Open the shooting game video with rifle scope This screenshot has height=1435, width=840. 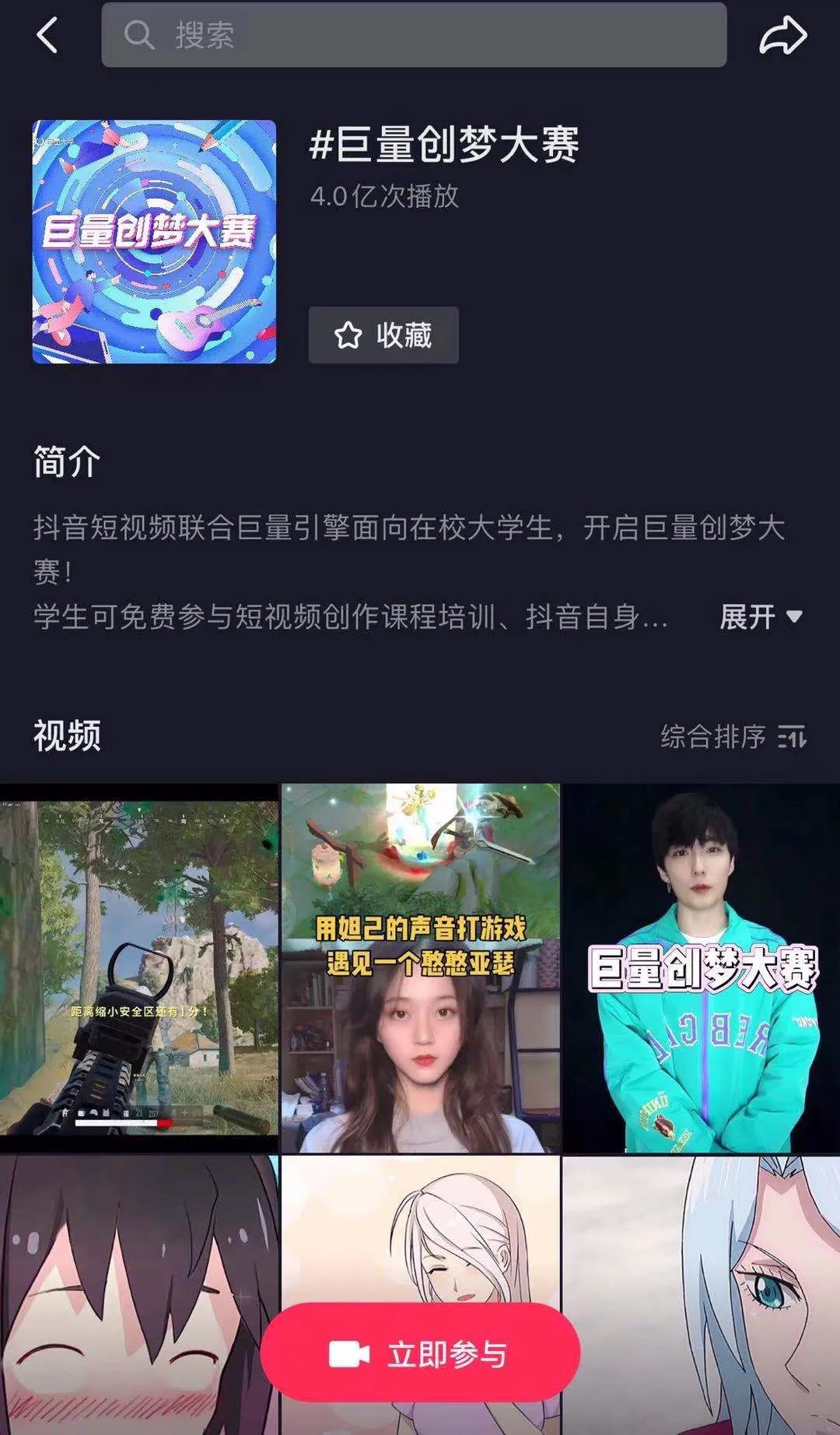[x=138, y=967]
